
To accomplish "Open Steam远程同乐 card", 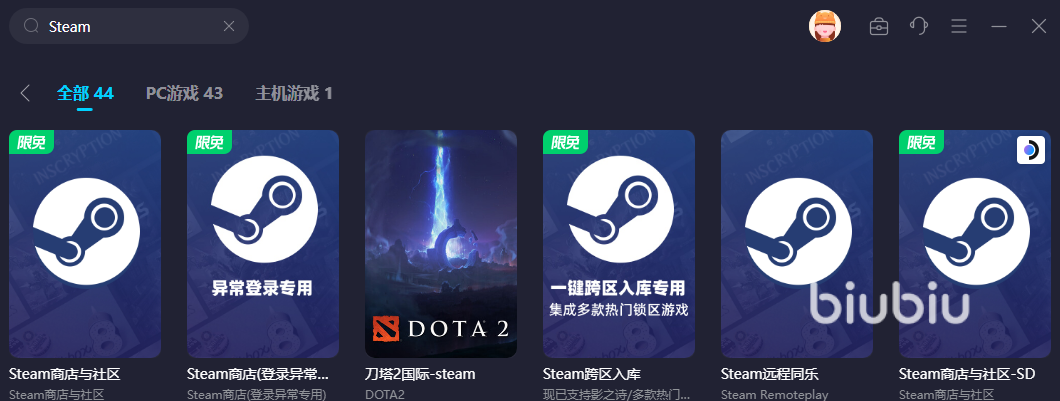I will [x=797, y=244].
